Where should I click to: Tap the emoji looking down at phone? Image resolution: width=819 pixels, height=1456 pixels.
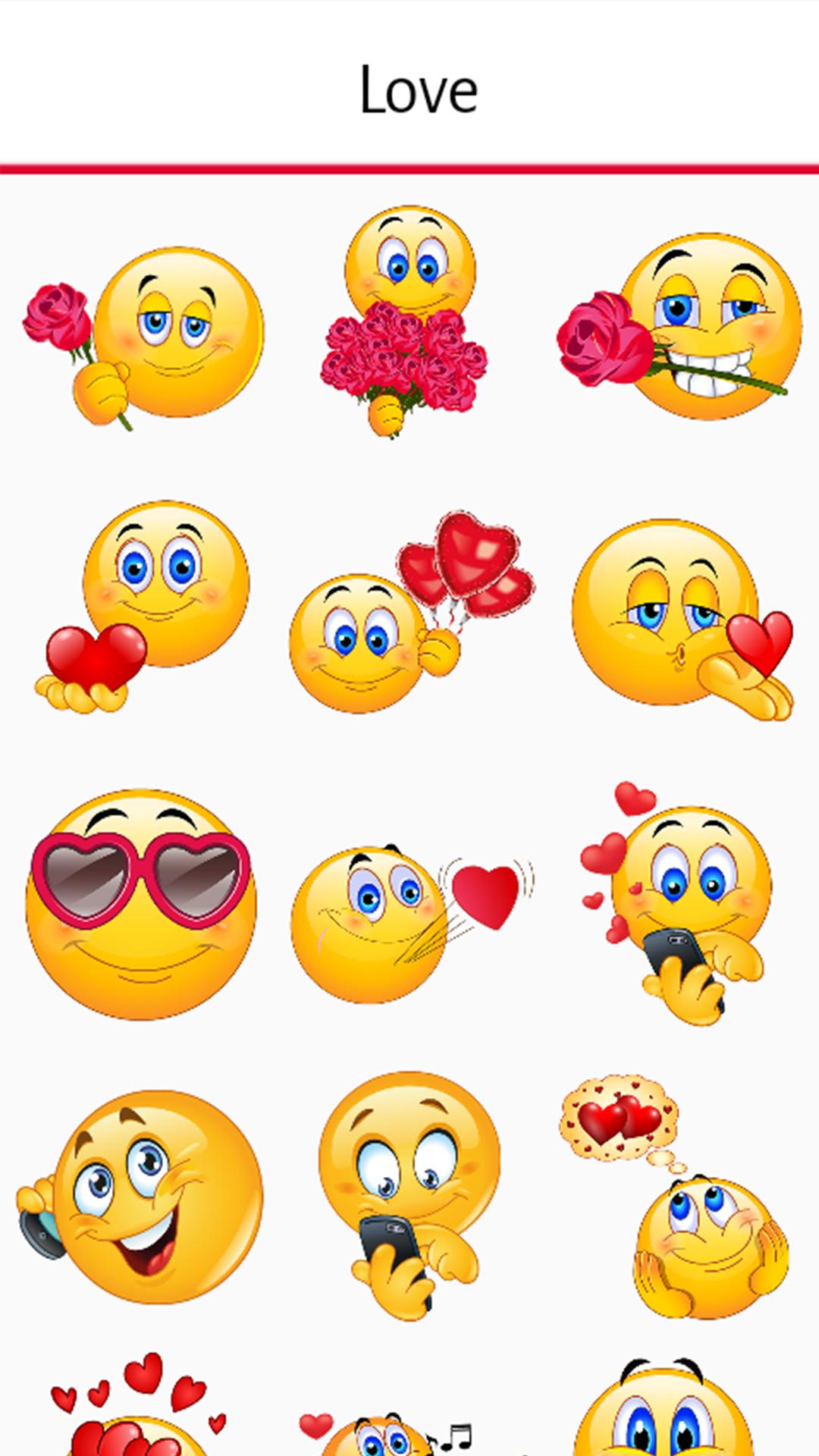point(409,1194)
